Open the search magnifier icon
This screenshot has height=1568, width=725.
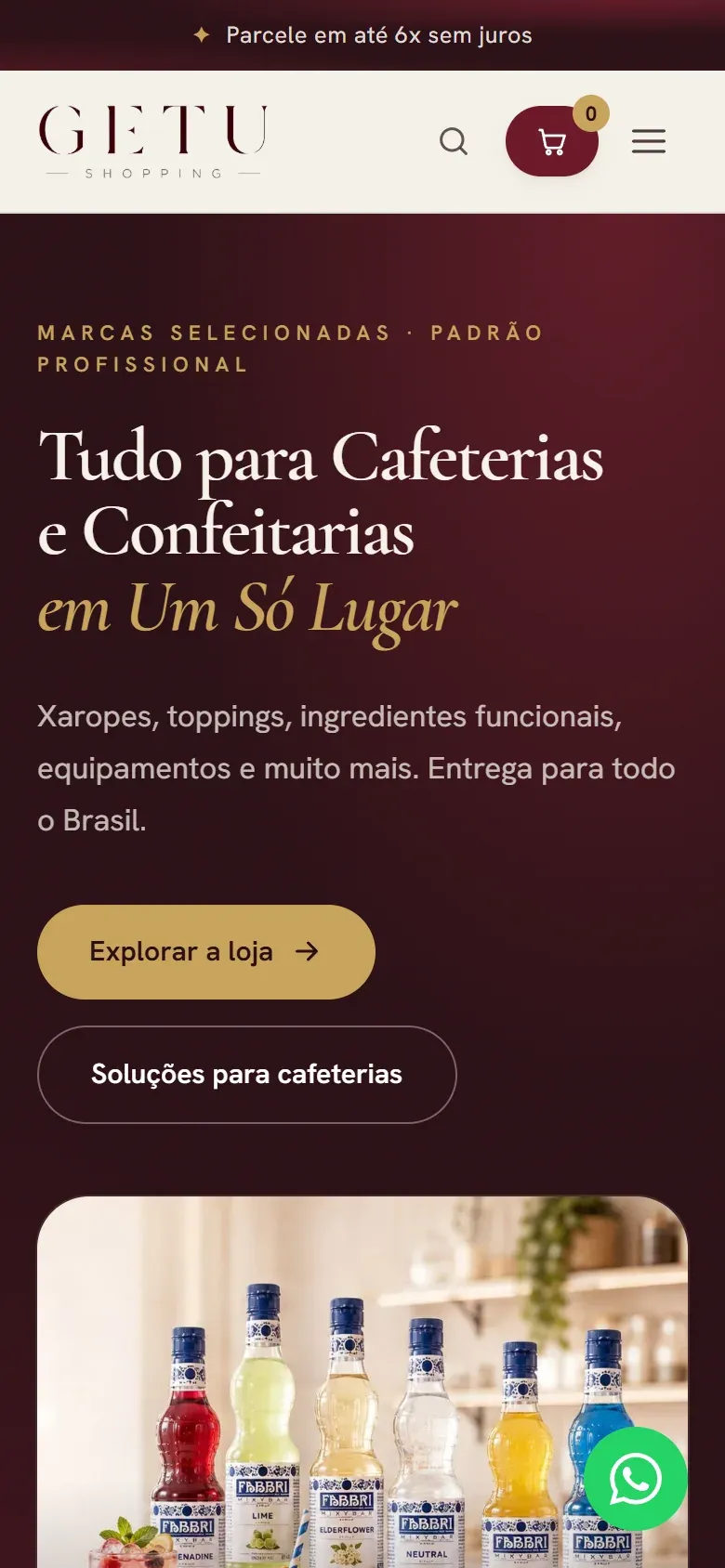(454, 141)
